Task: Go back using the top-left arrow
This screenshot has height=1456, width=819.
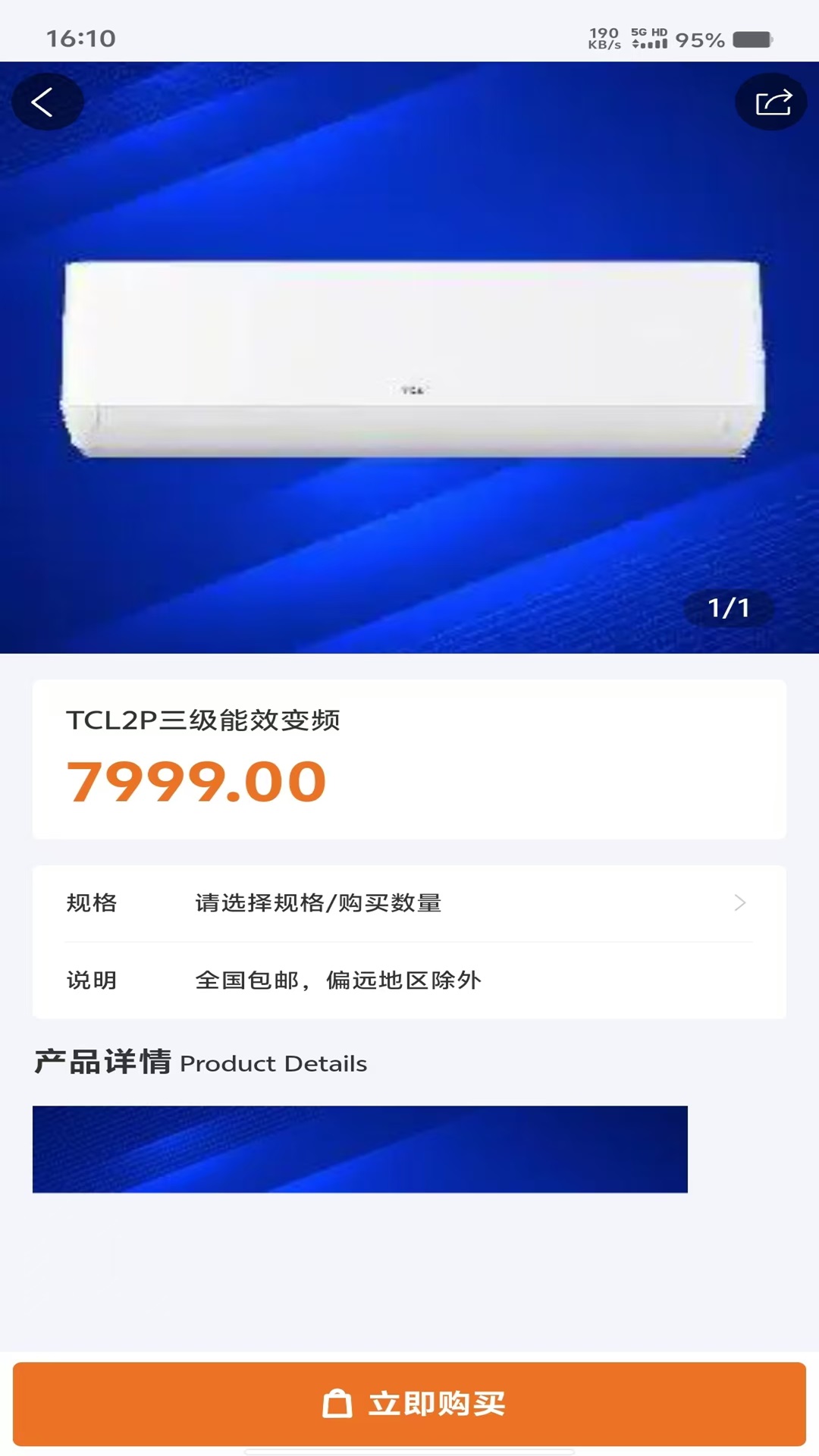Action: point(47,102)
